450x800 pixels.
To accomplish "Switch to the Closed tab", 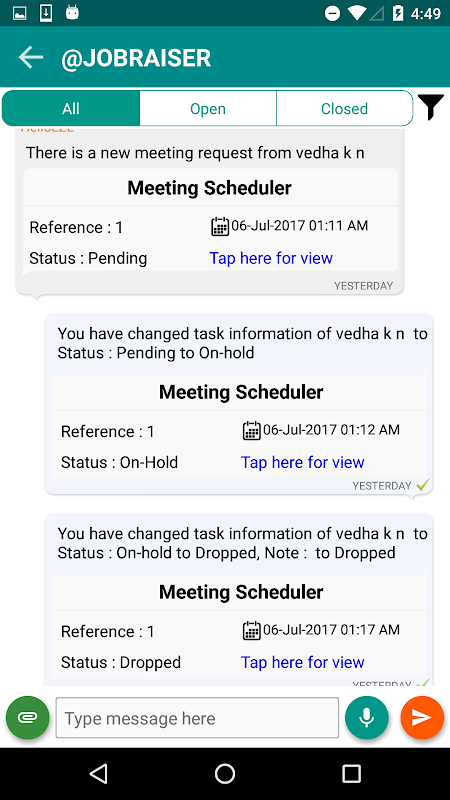I will 344,109.
